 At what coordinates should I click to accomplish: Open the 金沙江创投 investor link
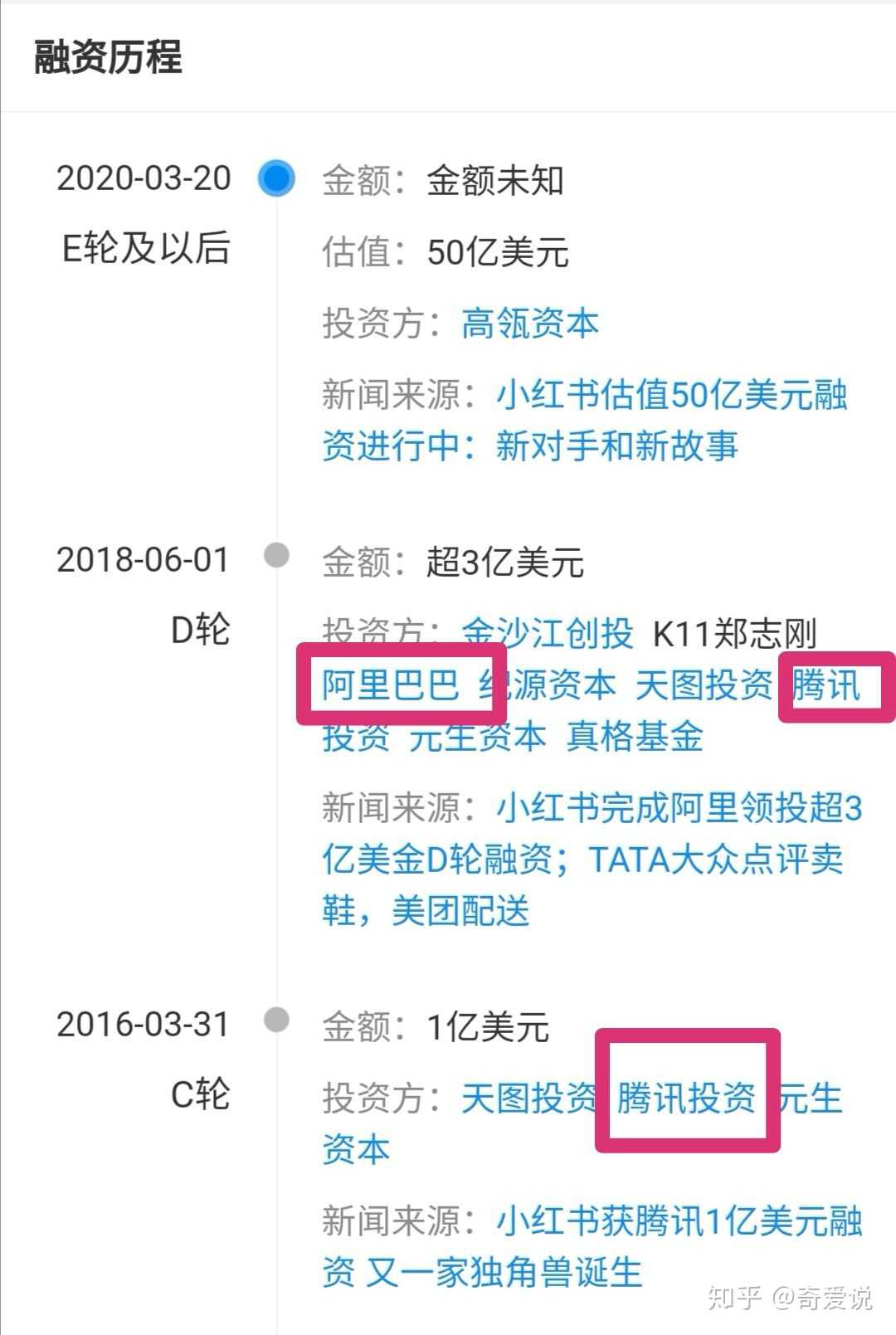coord(547,634)
